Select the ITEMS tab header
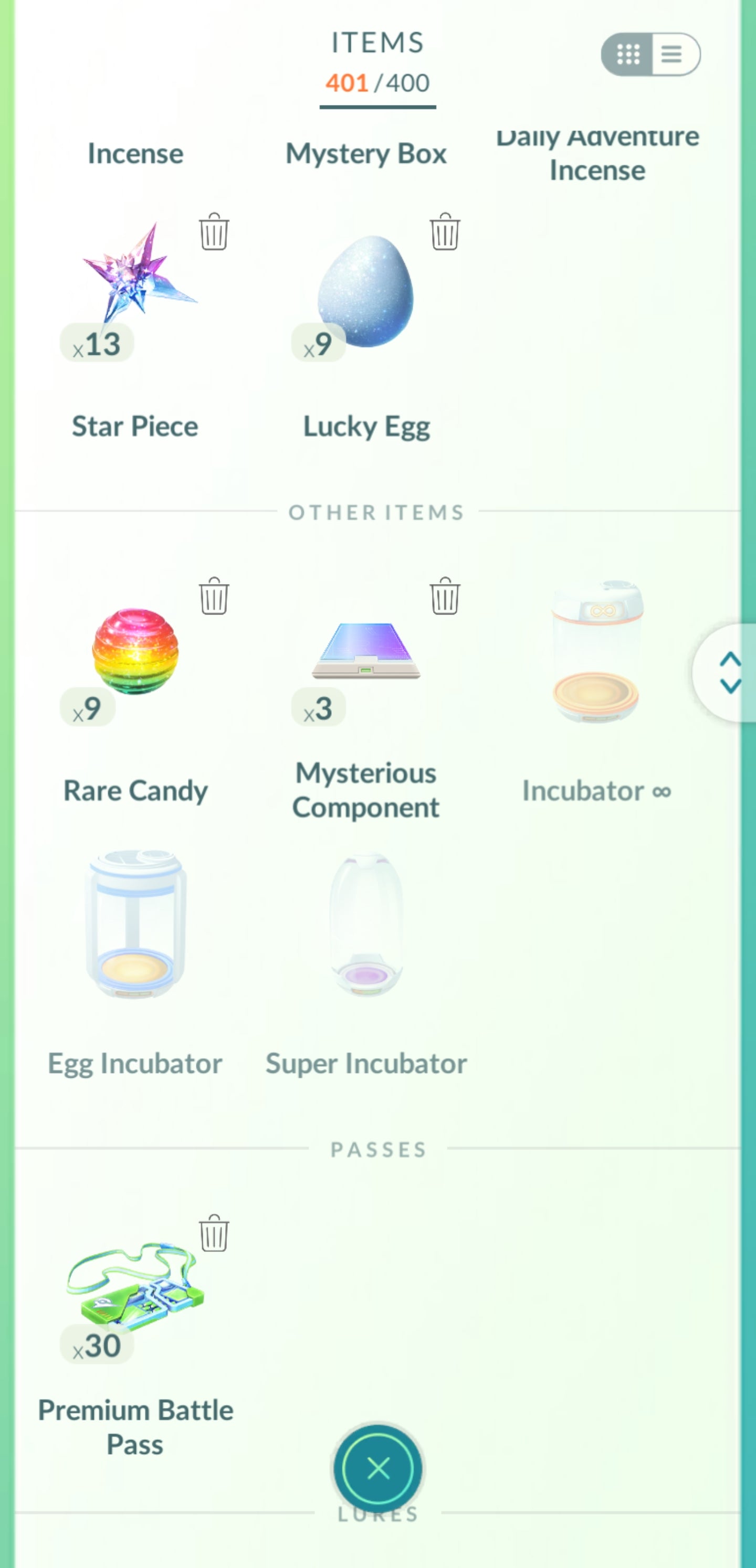Viewport: 756px width, 1568px height. [x=376, y=43]
